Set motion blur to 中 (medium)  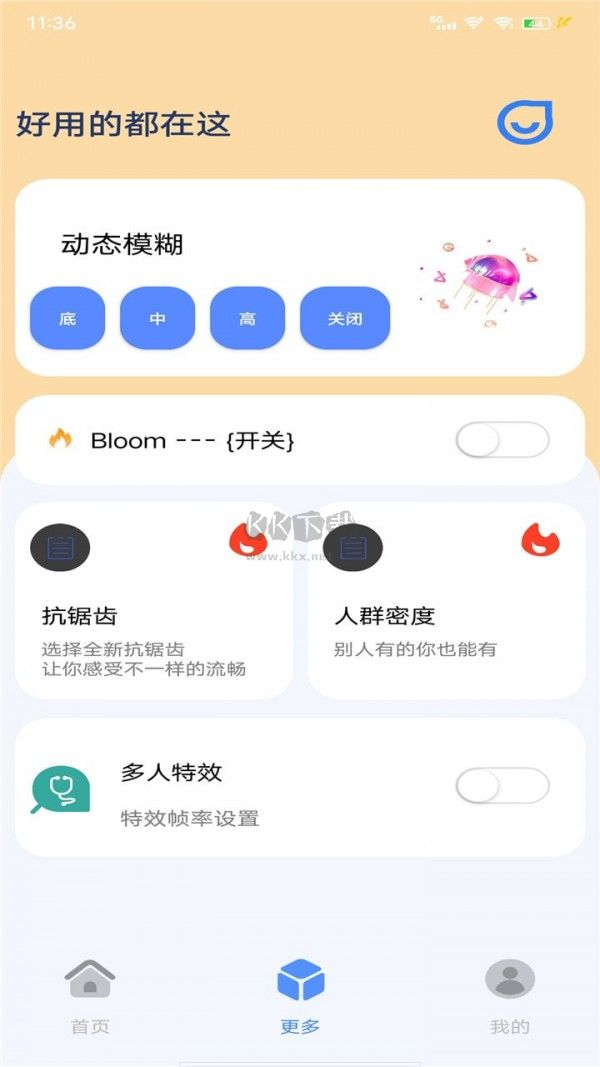click(157, 319)
